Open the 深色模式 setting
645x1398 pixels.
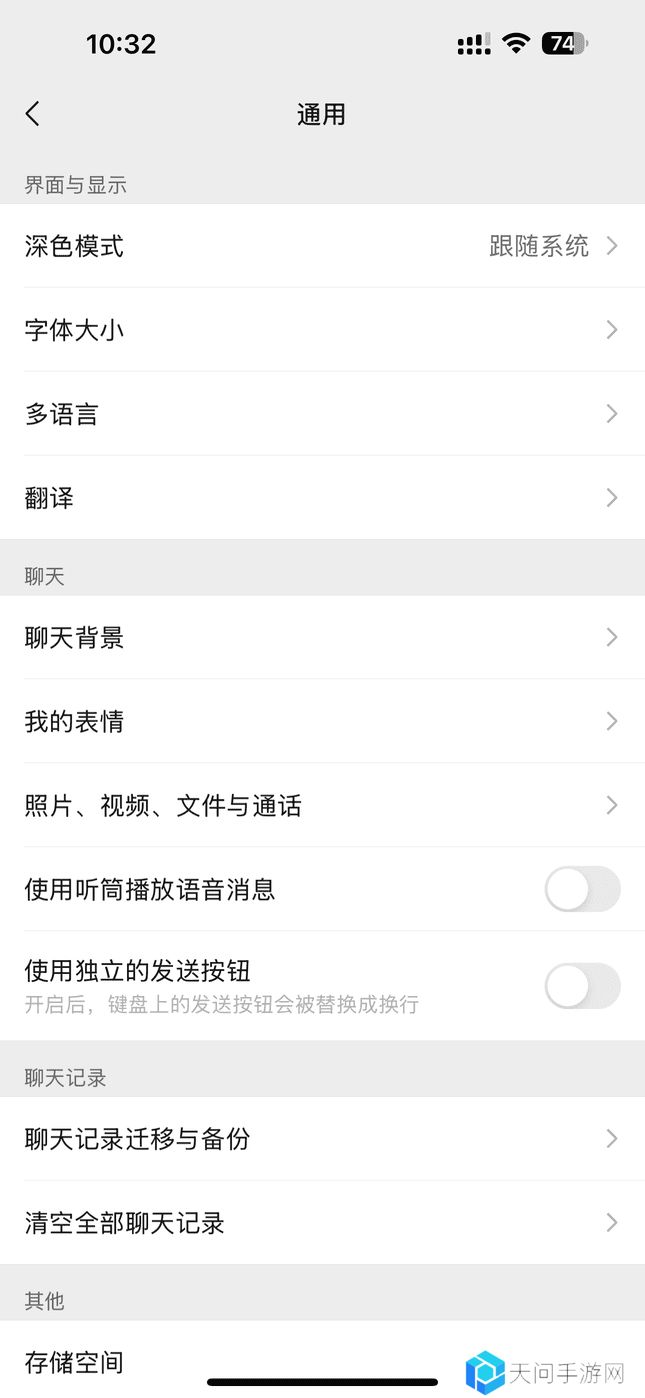click(x=322, y=246)
